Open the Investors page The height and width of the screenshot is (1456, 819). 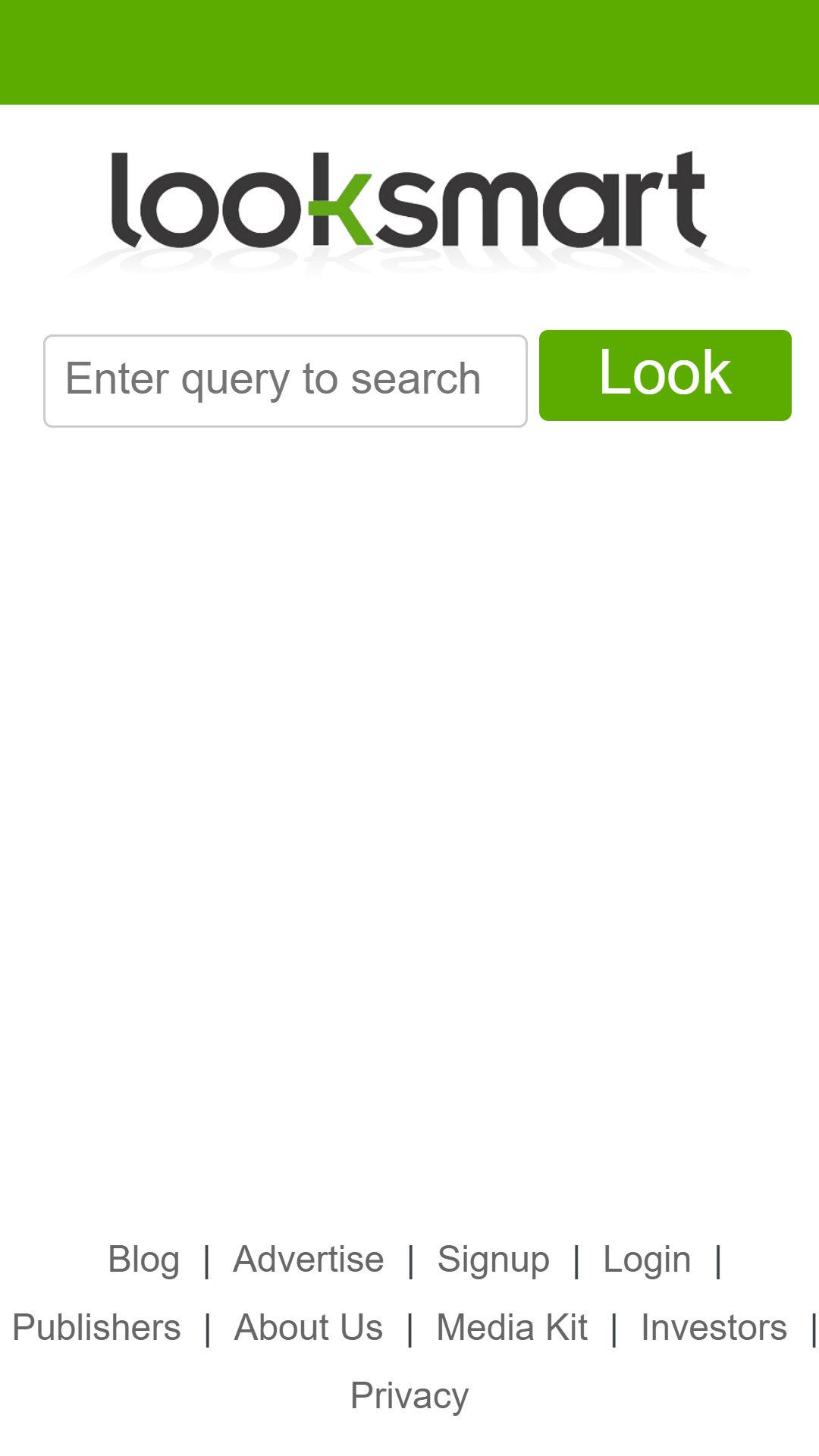pyautogui.click(x=714, y=1328)
